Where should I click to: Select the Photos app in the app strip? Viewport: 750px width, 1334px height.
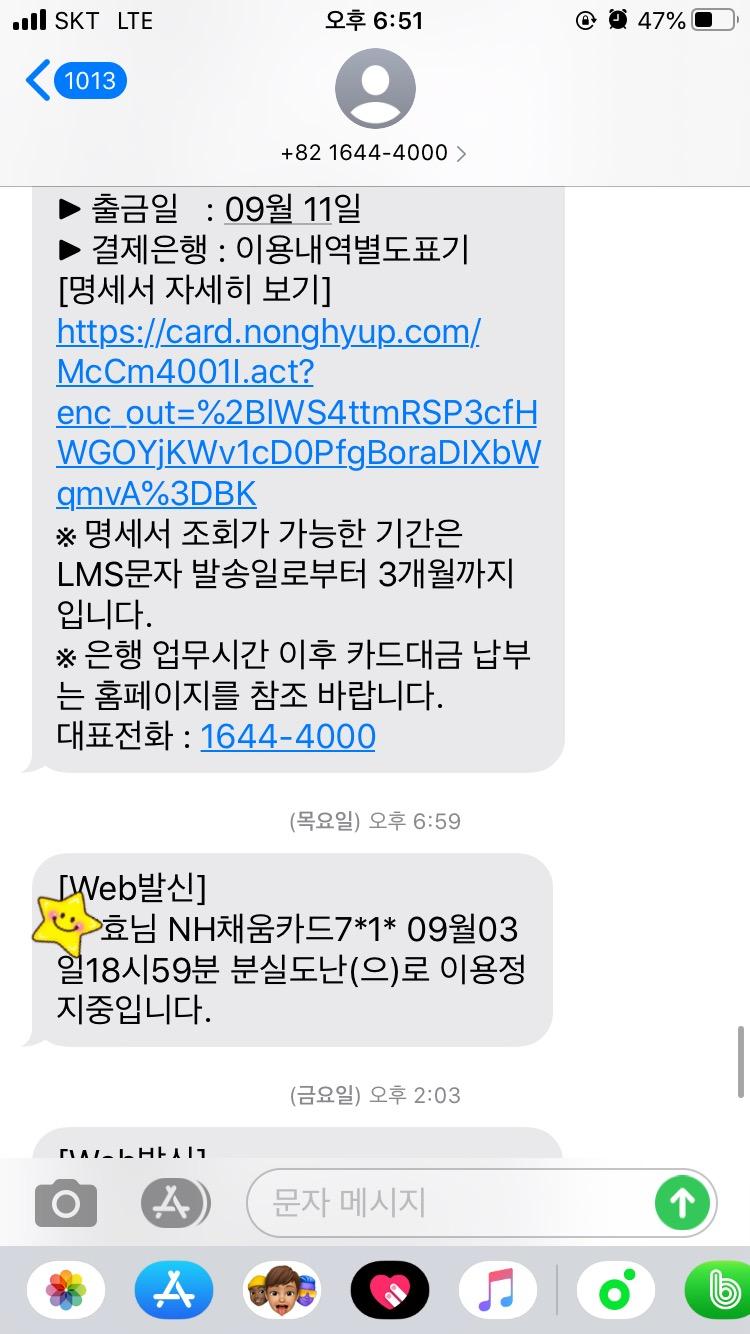point(65,1290)
